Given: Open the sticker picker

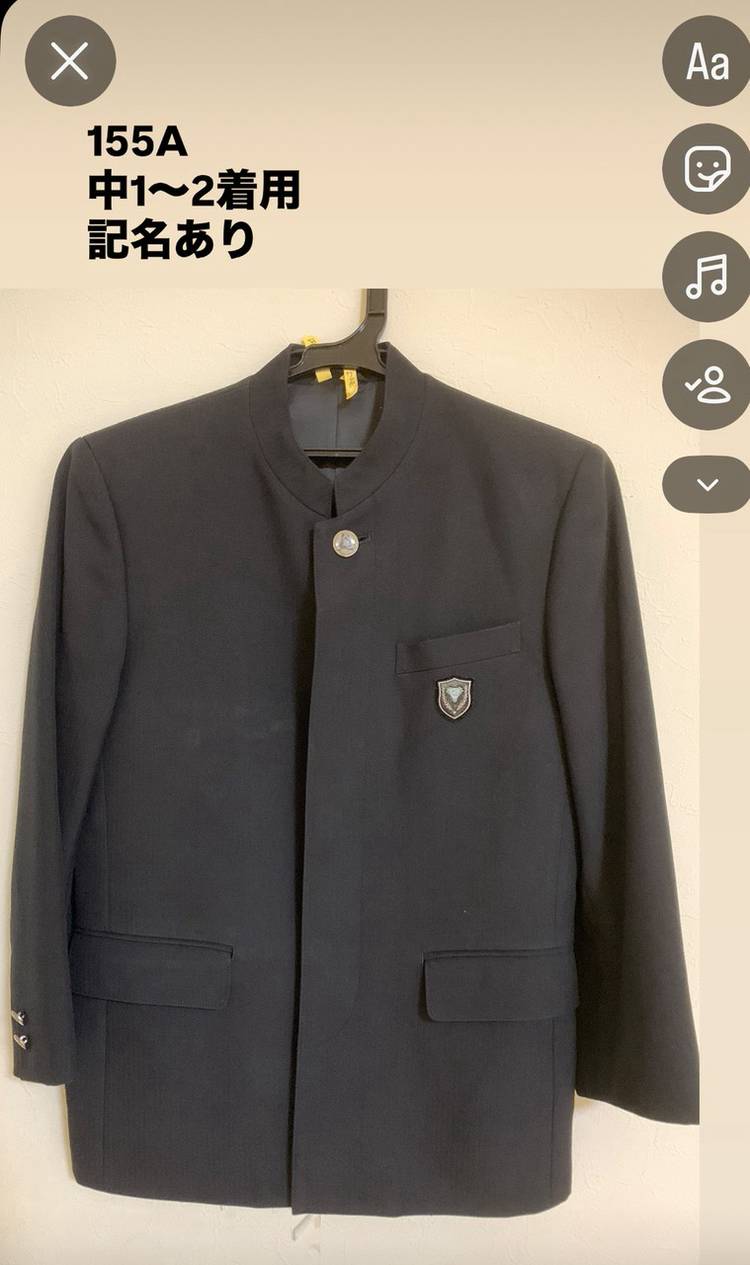Looking at the screenshot, I should coord(707,169).
